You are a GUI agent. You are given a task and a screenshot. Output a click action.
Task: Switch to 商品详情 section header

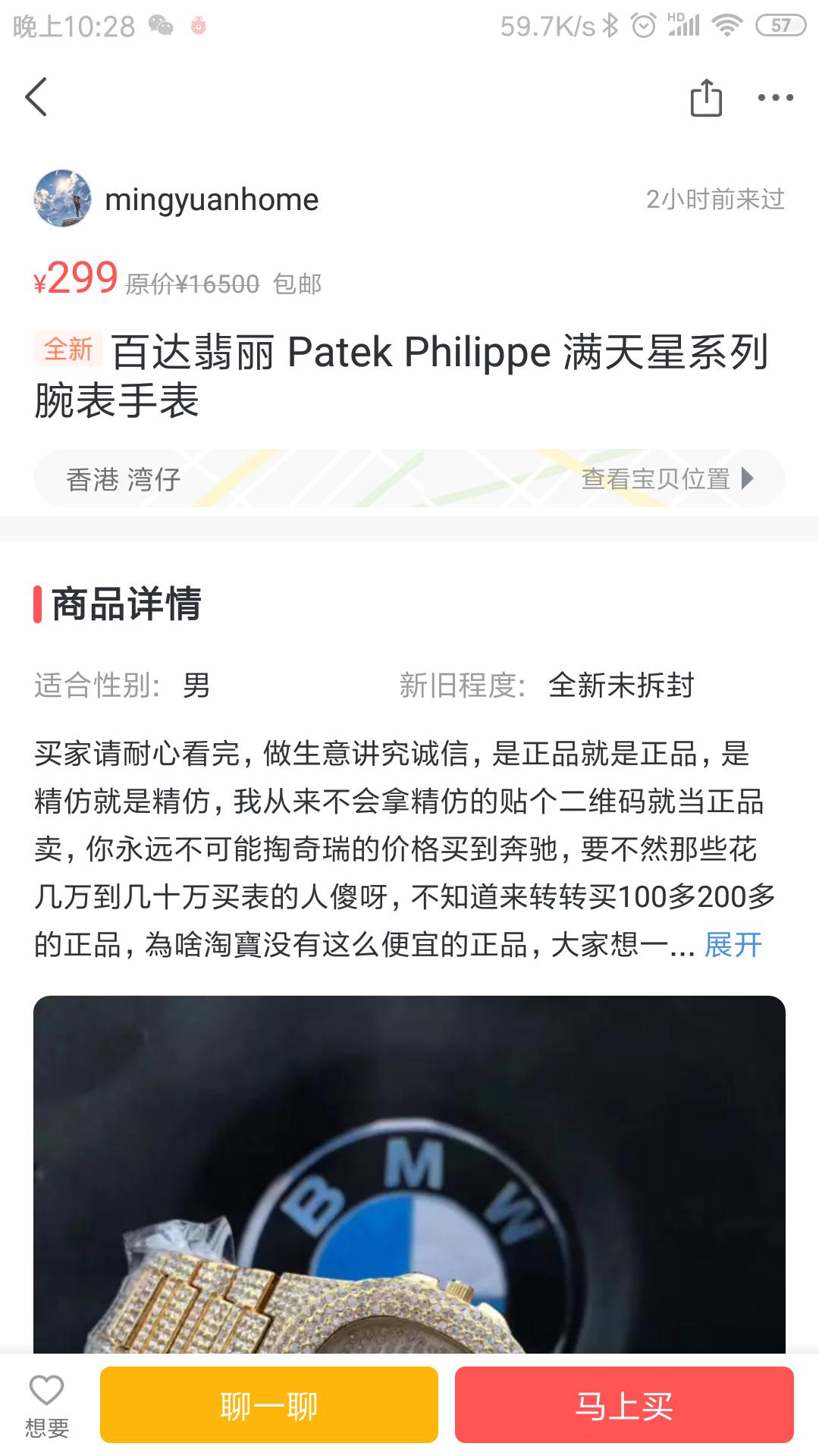click(x=129, y=604)
